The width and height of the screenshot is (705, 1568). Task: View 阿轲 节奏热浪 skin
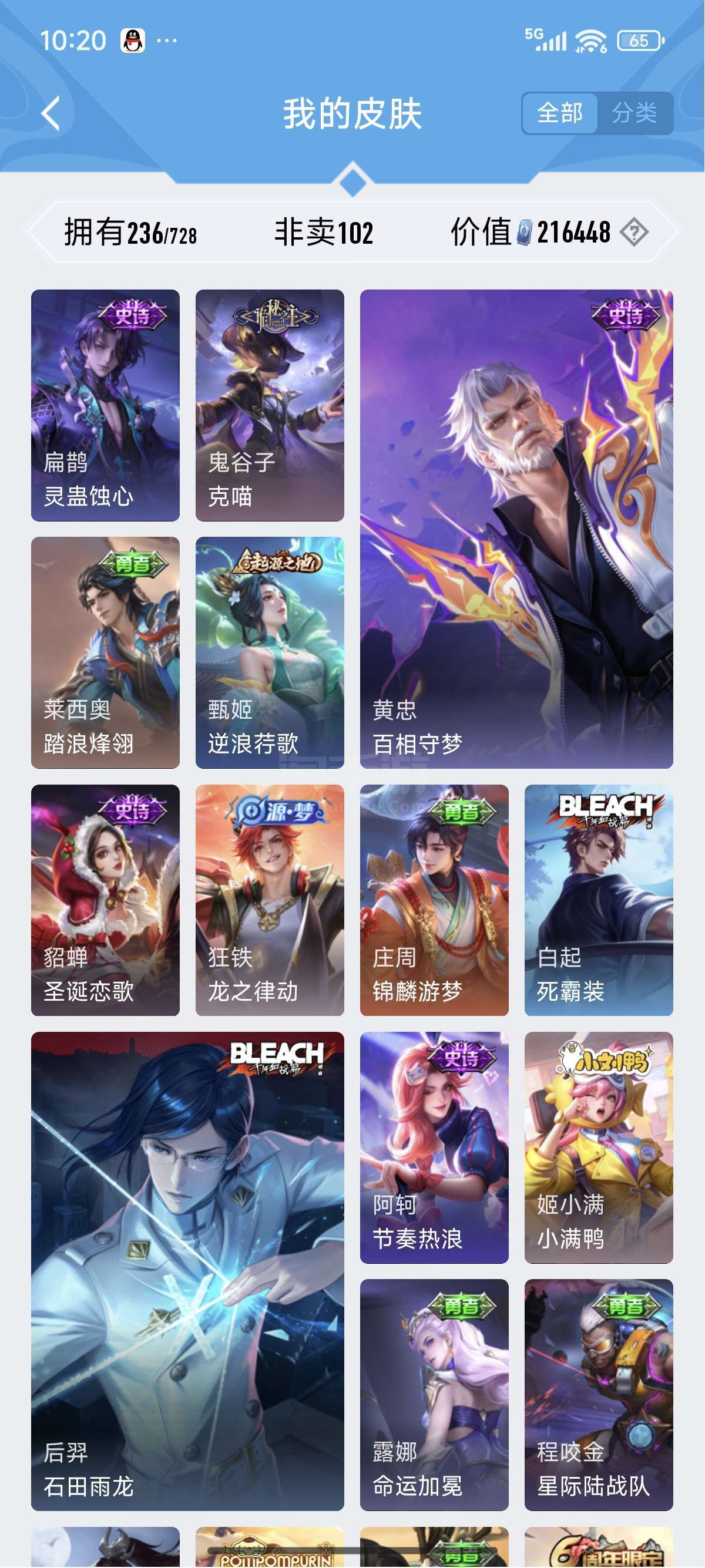click(434, 1147)
